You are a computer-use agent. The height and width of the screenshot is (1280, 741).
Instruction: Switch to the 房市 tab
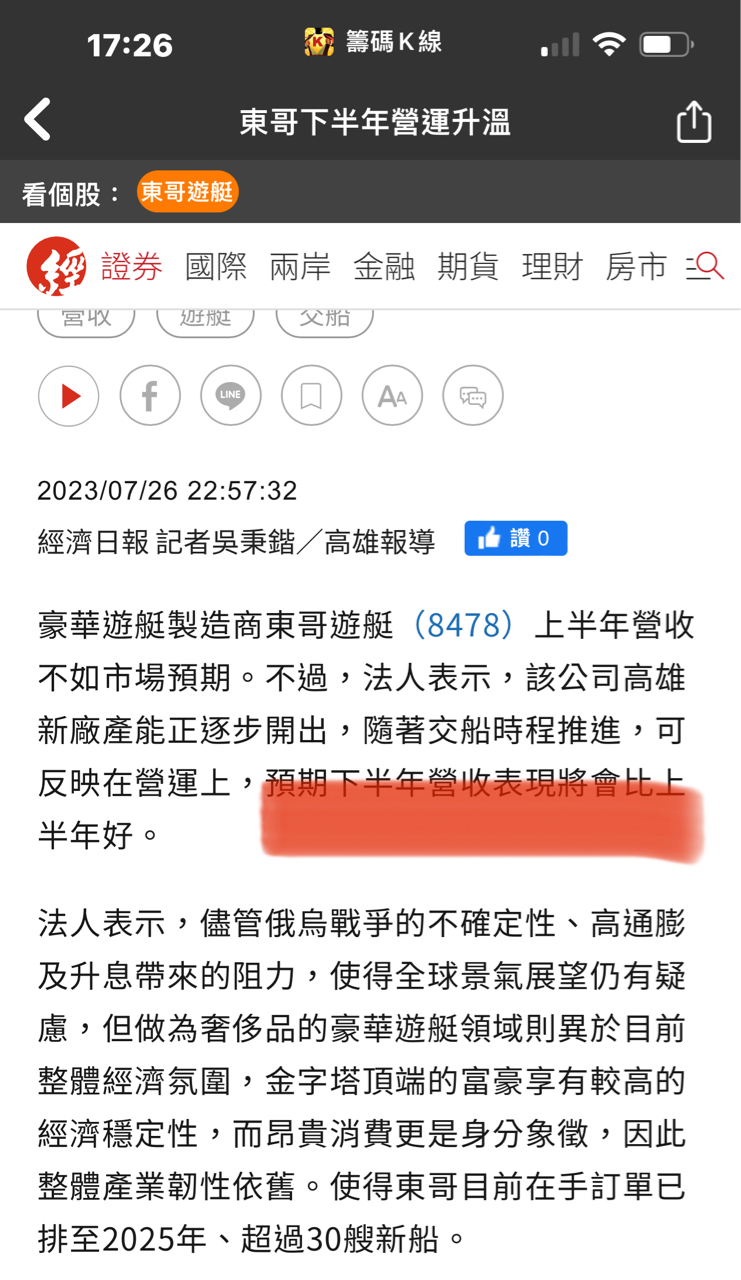636,266
